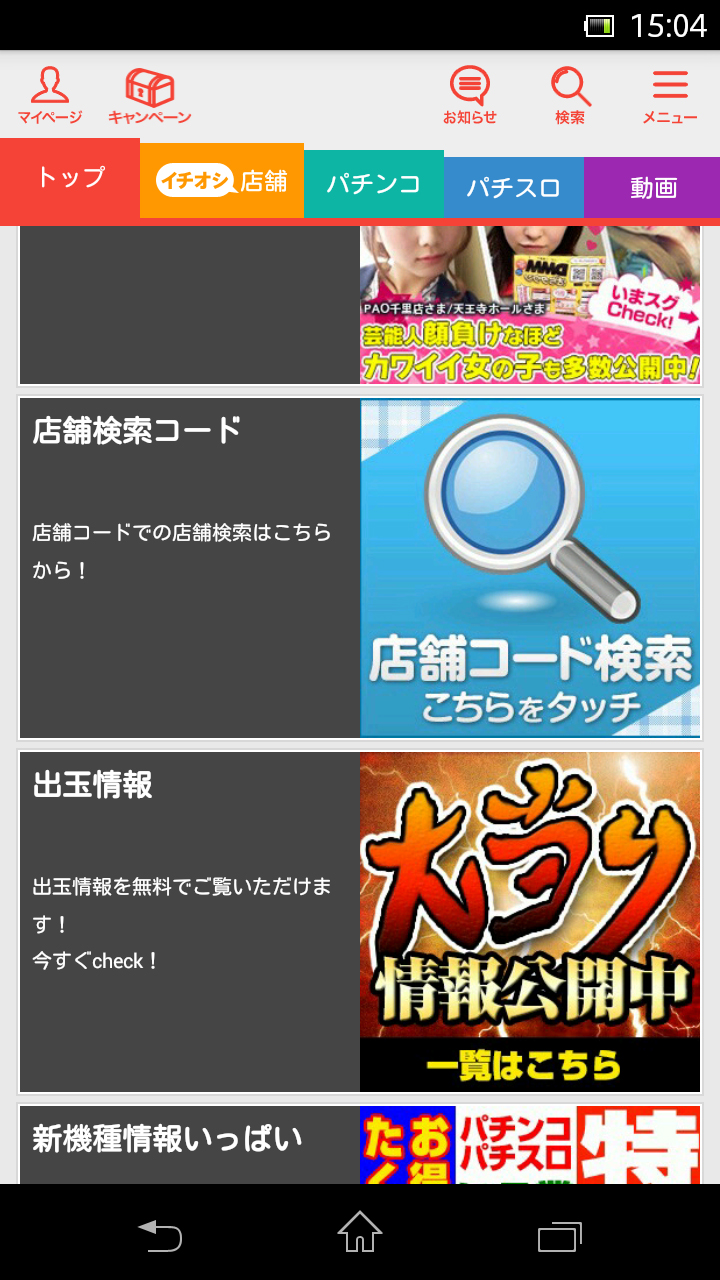Open お知らせ notifications

click(470, 96)
